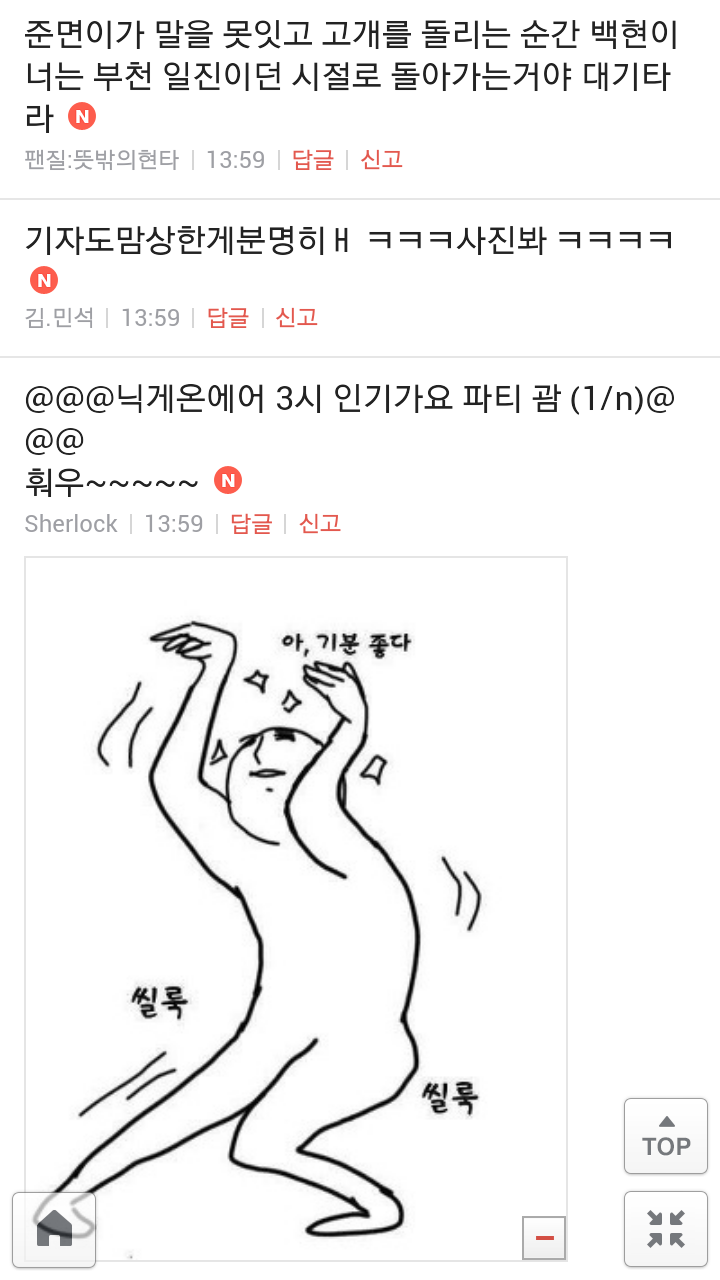This screenshot has height=1280, width=720.
Task: Report 팬질:뜻밖의현타's comment
Action: click(x=381, y=160)
